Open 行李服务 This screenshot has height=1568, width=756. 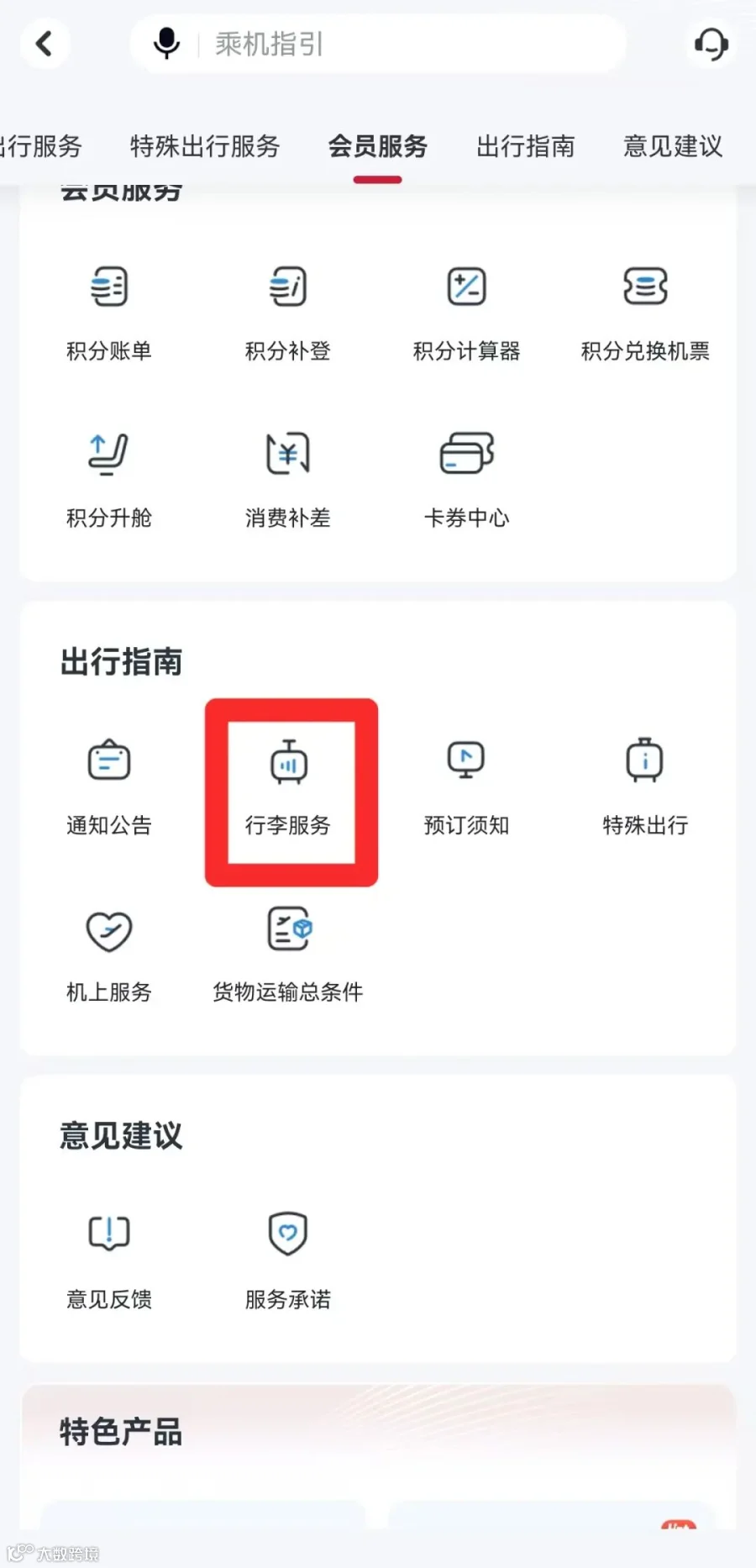point(288,787)
